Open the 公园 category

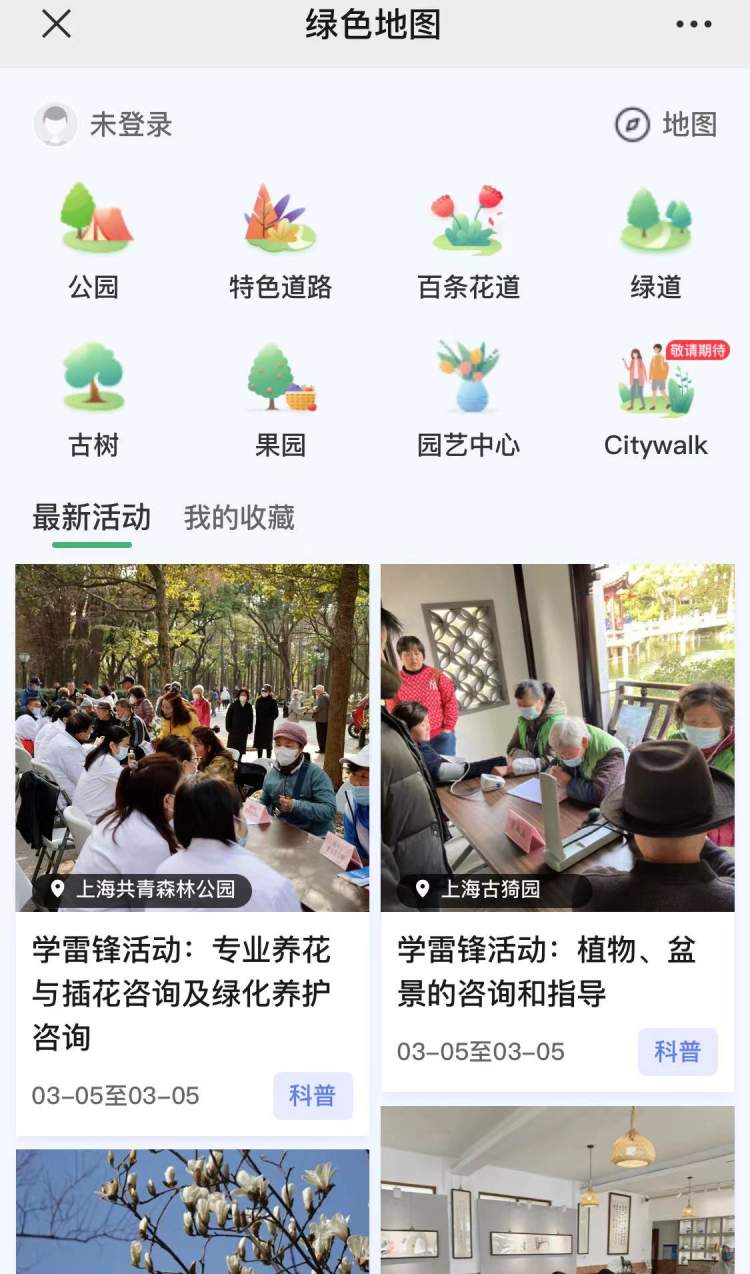[94, 241]
